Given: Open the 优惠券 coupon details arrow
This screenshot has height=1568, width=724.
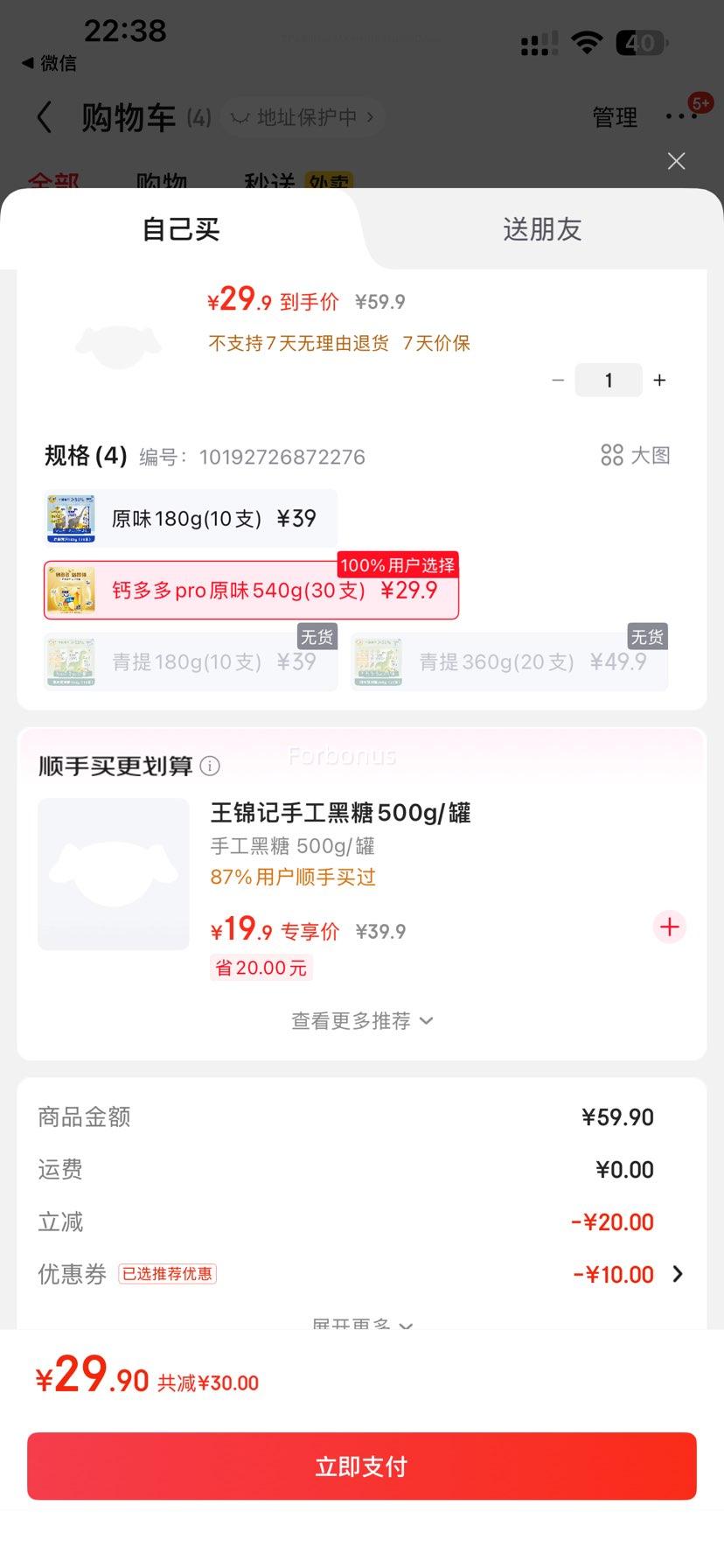Looking at the screenshot, I should (678, 1274).
